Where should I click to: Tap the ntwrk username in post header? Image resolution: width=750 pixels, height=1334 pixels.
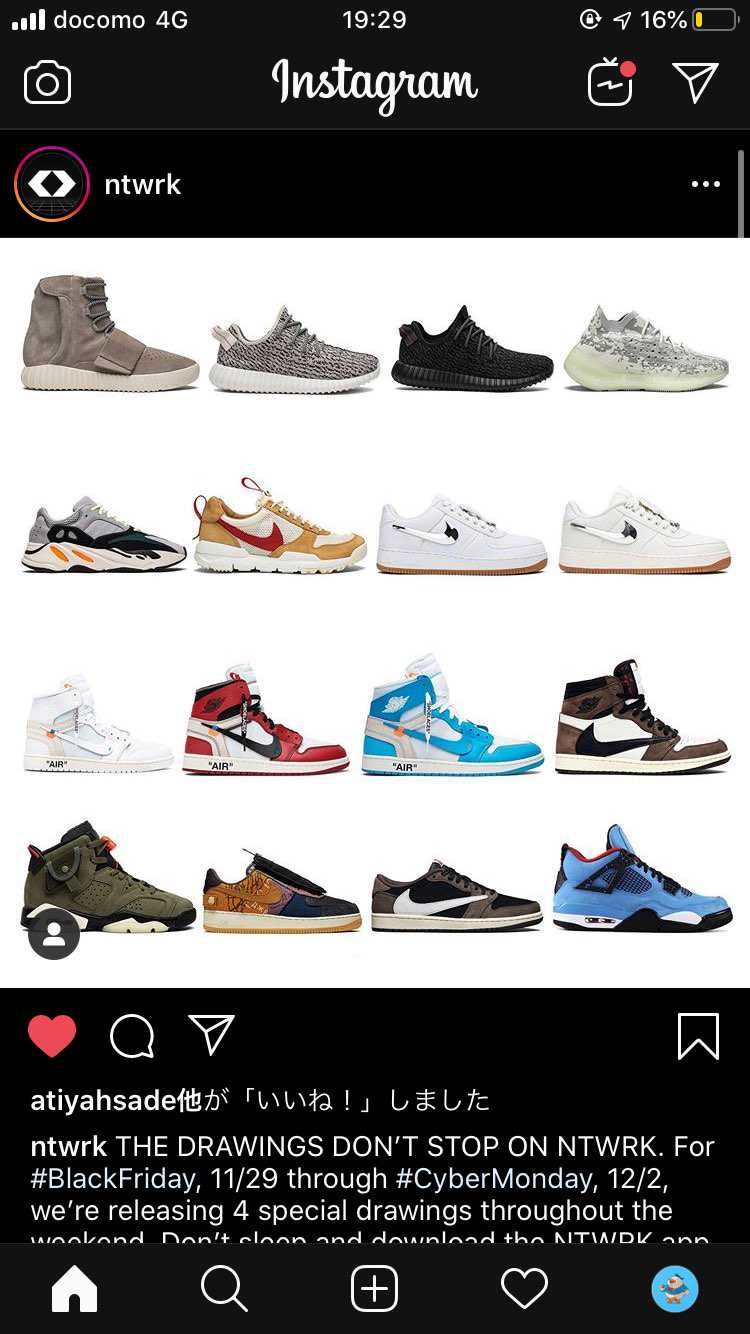pos(143,184)
